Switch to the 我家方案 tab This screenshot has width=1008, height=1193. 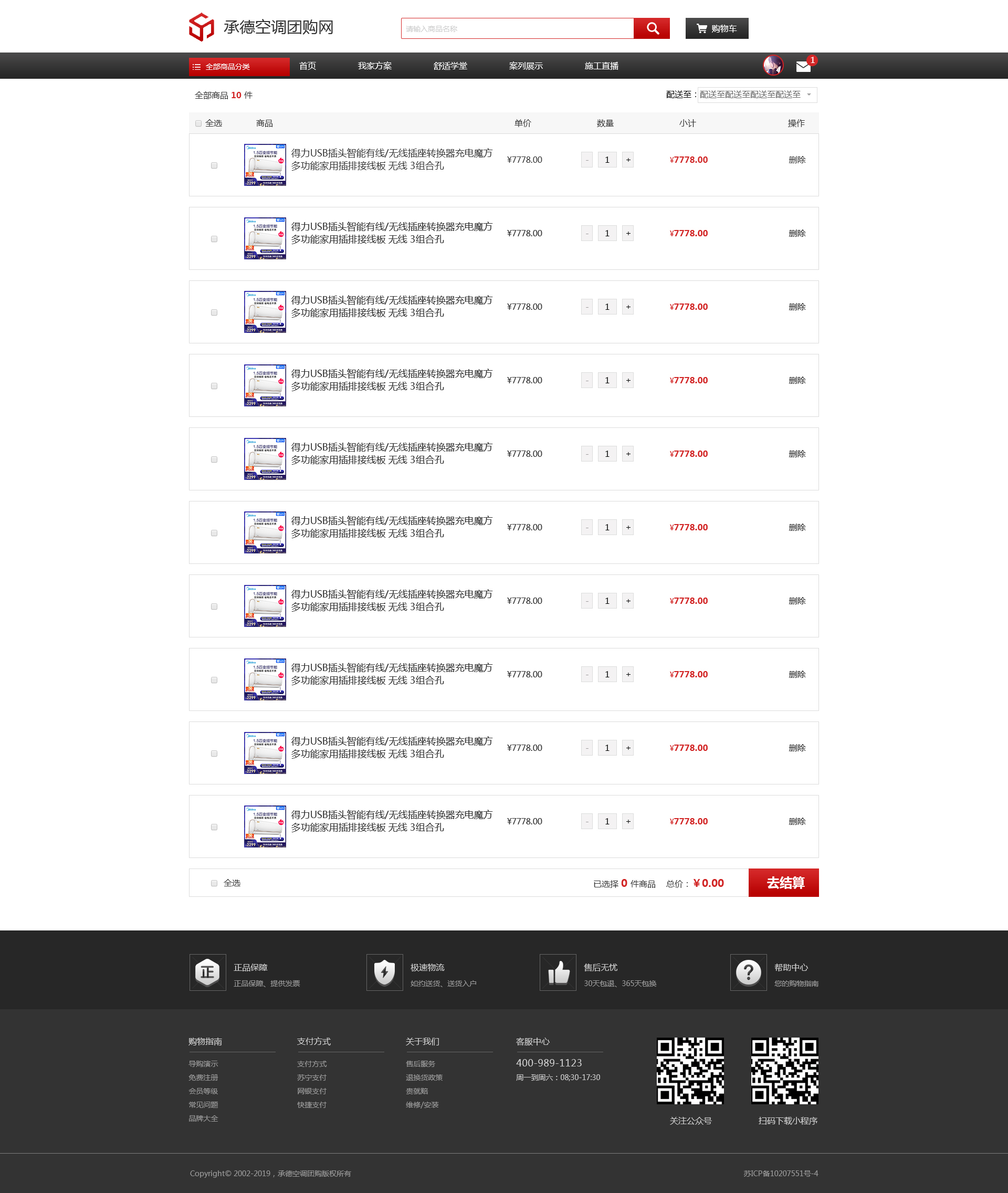(x=374, y=66)
